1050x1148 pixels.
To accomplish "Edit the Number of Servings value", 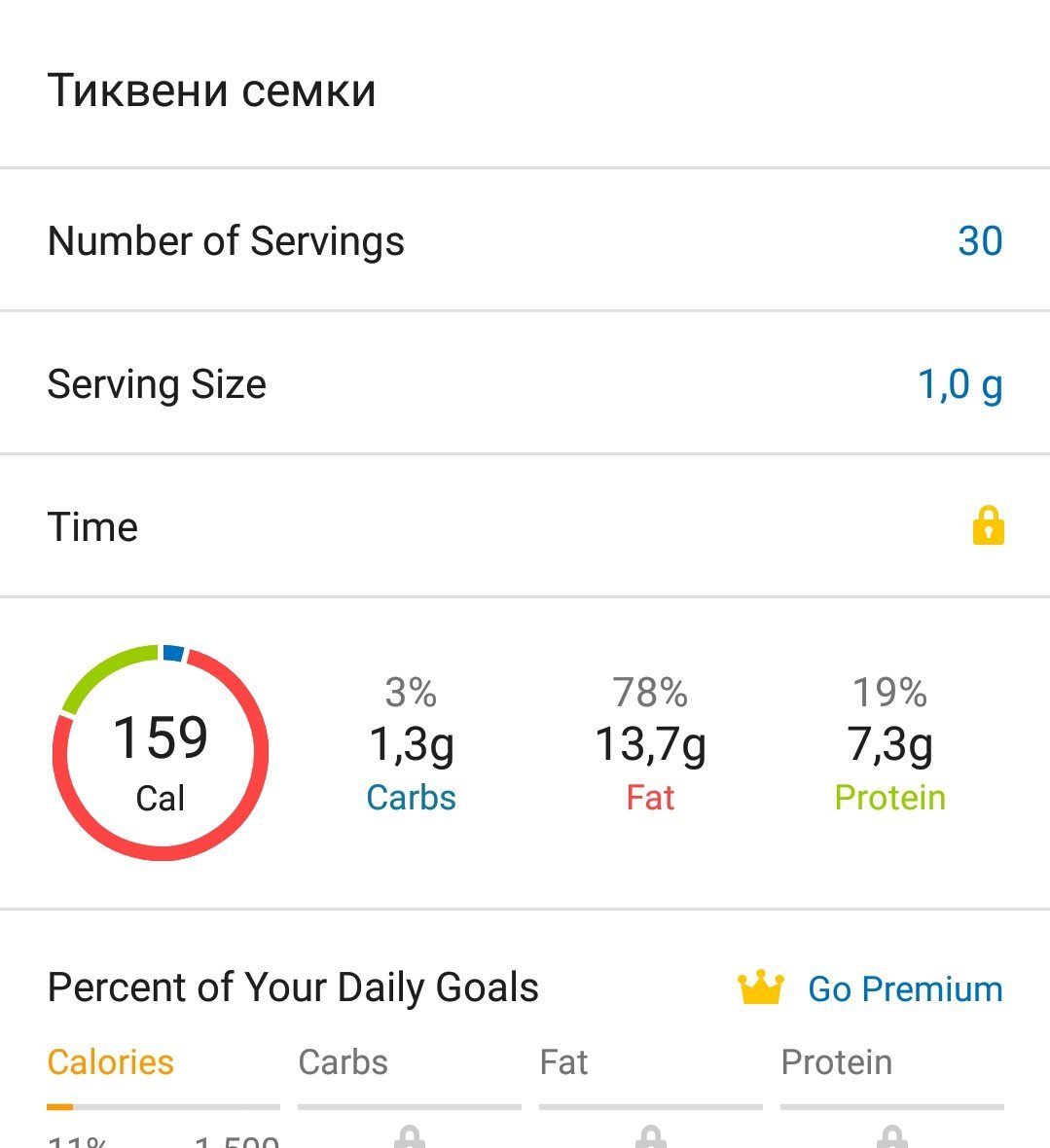I will [x=979, y=241].
